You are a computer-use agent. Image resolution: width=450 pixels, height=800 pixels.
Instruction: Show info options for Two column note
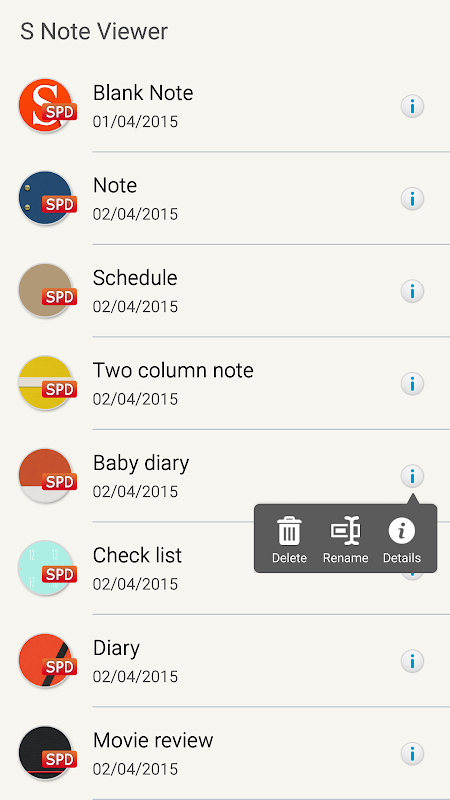tap(412, 383)
